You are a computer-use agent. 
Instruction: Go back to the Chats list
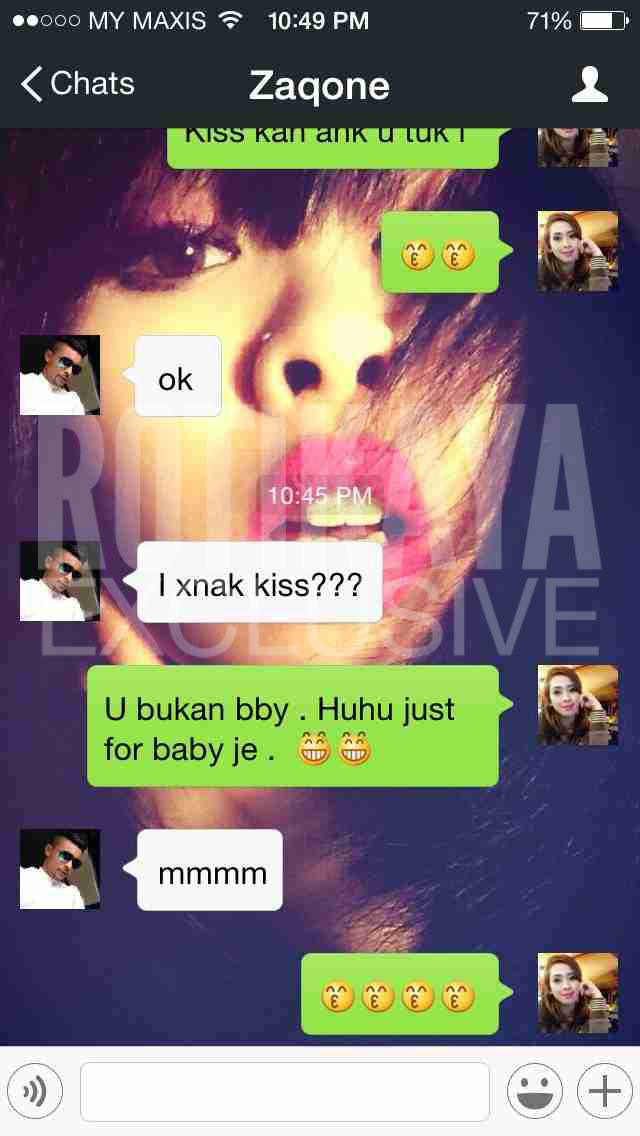coord(78,84)
